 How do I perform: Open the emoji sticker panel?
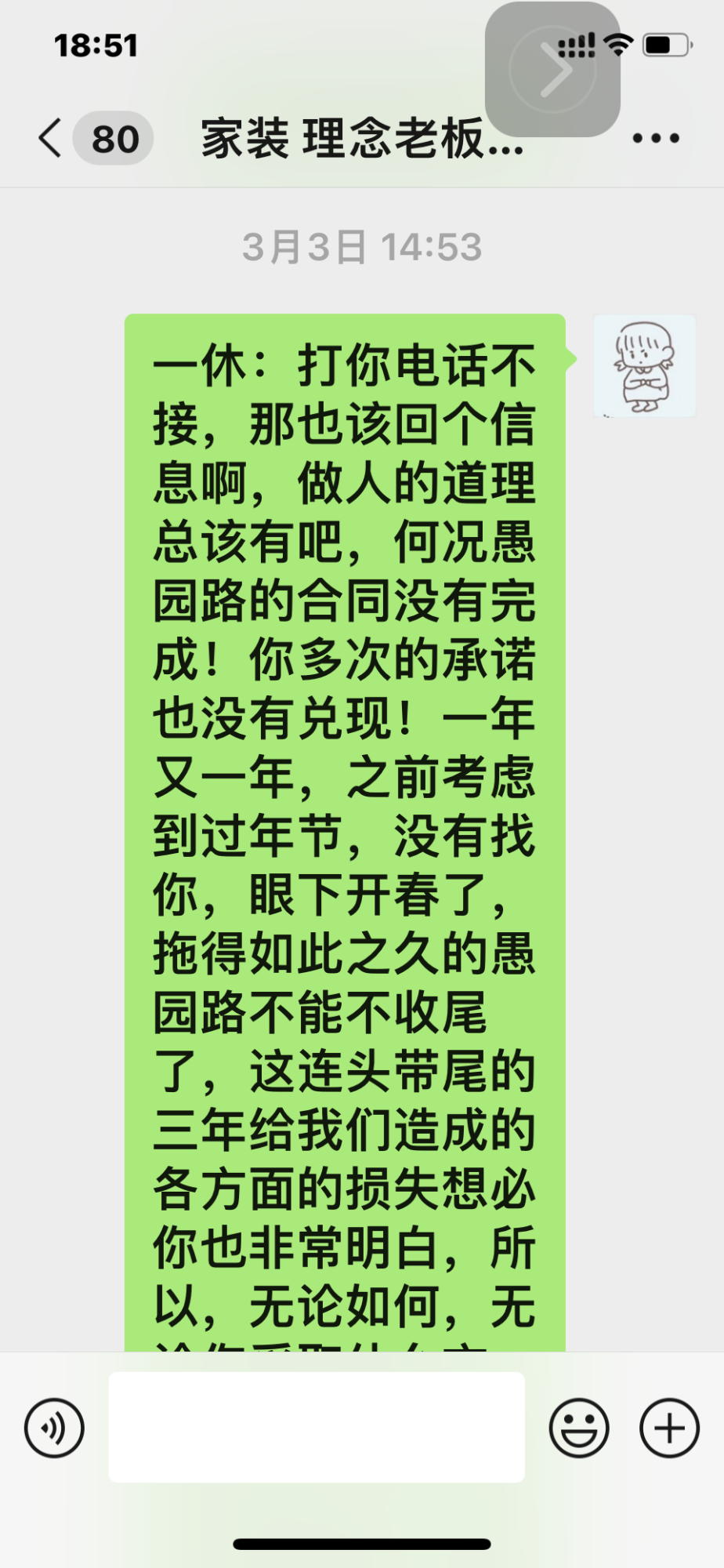(x=579, y=1428)
